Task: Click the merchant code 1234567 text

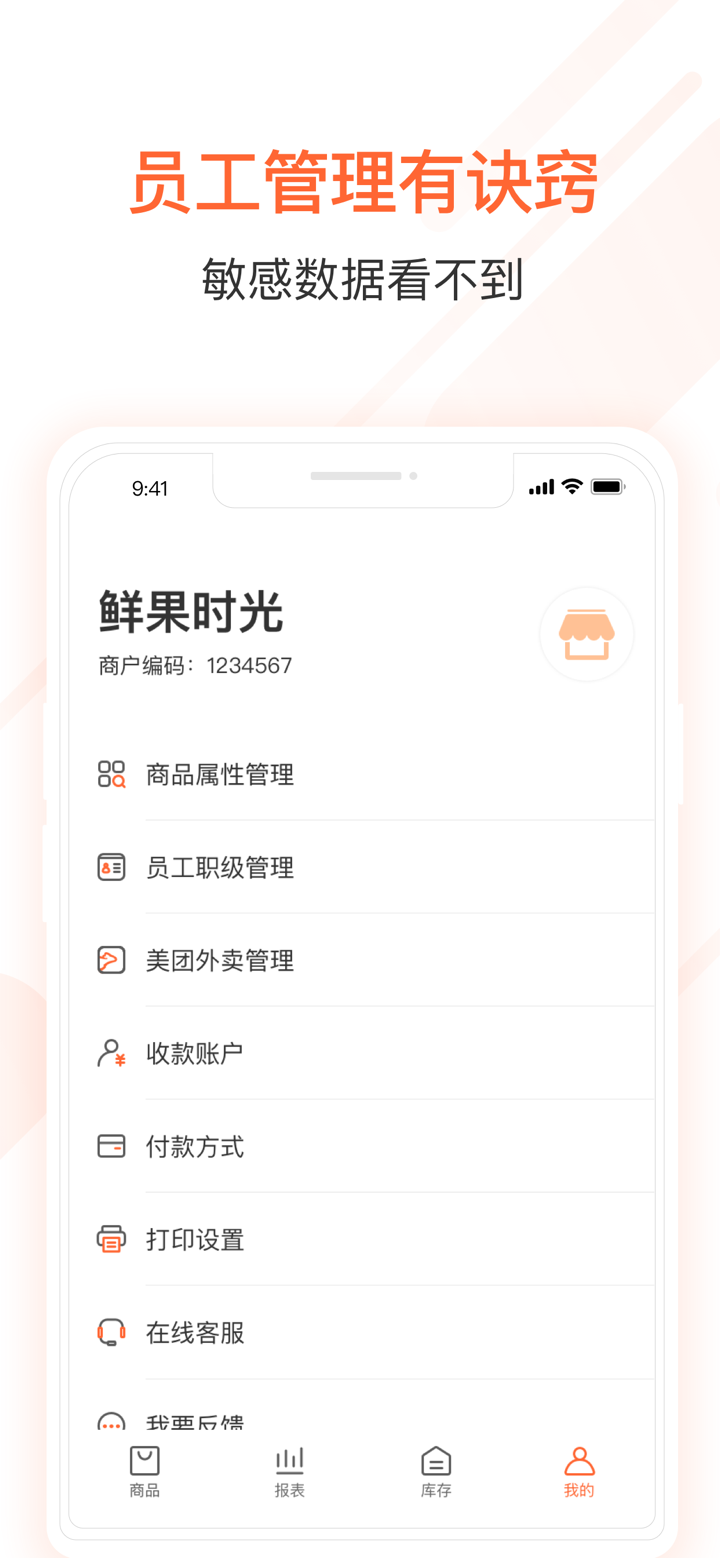Action: tap(194, 665)
